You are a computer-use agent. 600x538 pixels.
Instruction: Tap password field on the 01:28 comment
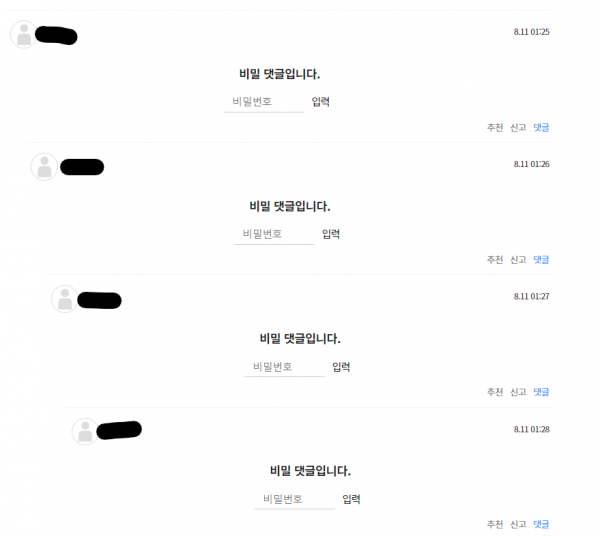[294, 499]
